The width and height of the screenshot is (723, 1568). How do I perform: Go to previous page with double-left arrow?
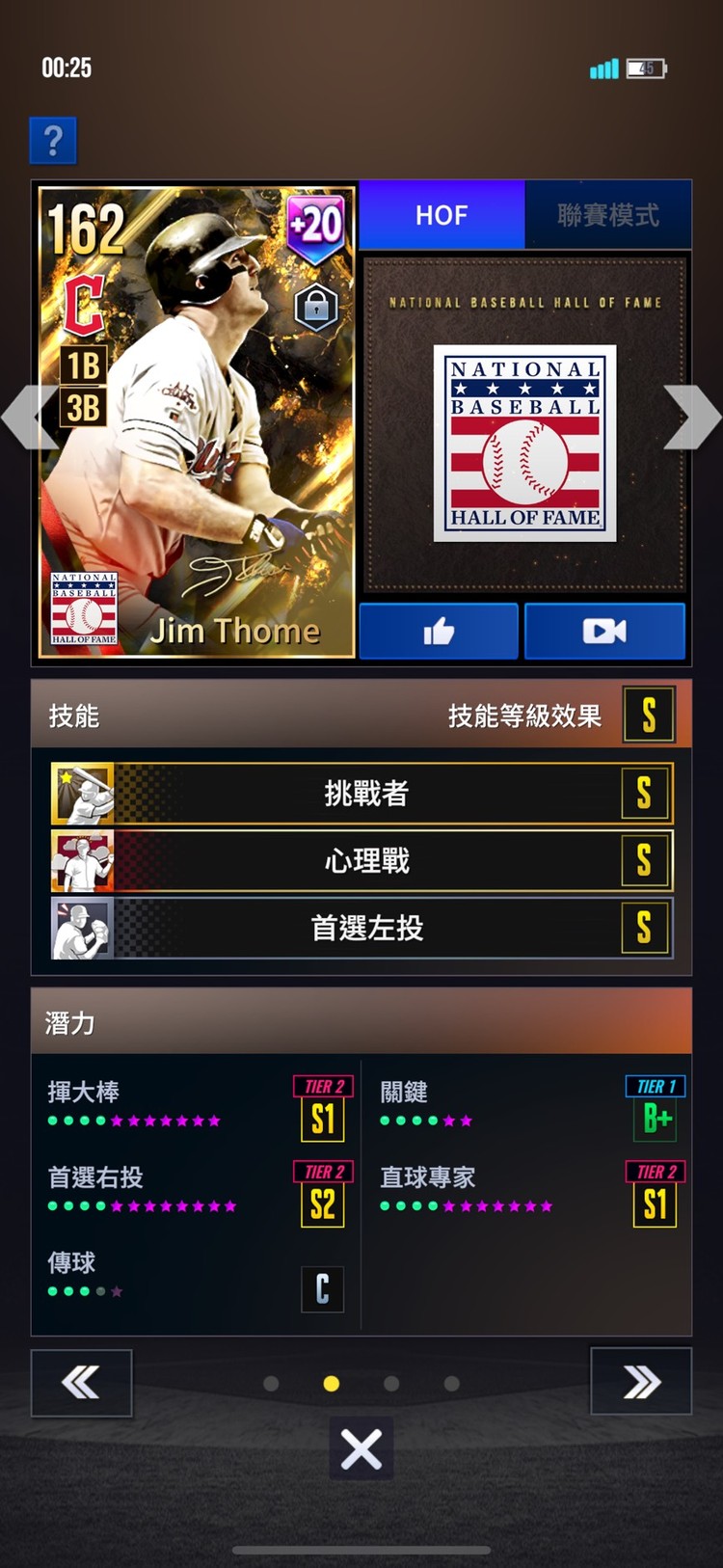click(81, 1383)
